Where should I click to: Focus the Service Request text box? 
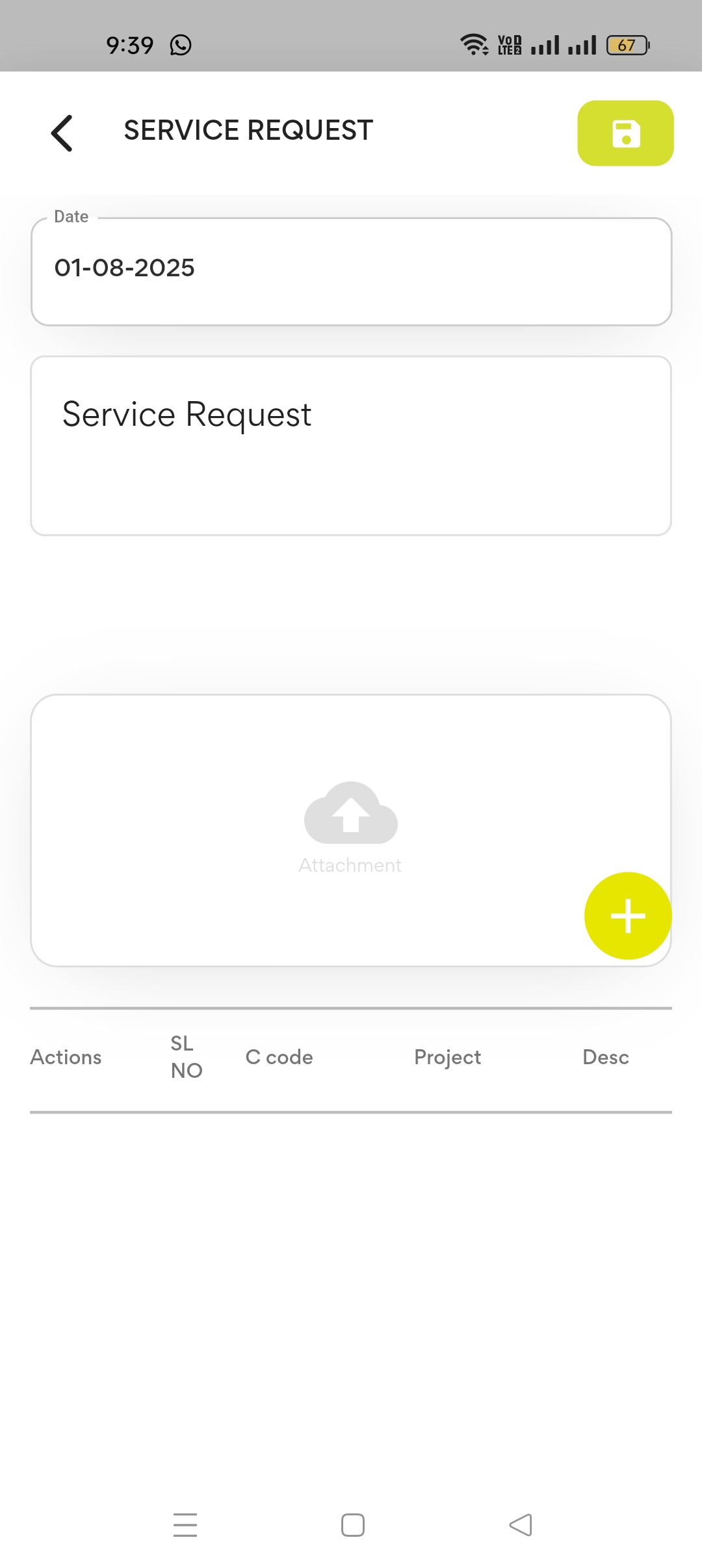tap(351, 445)
